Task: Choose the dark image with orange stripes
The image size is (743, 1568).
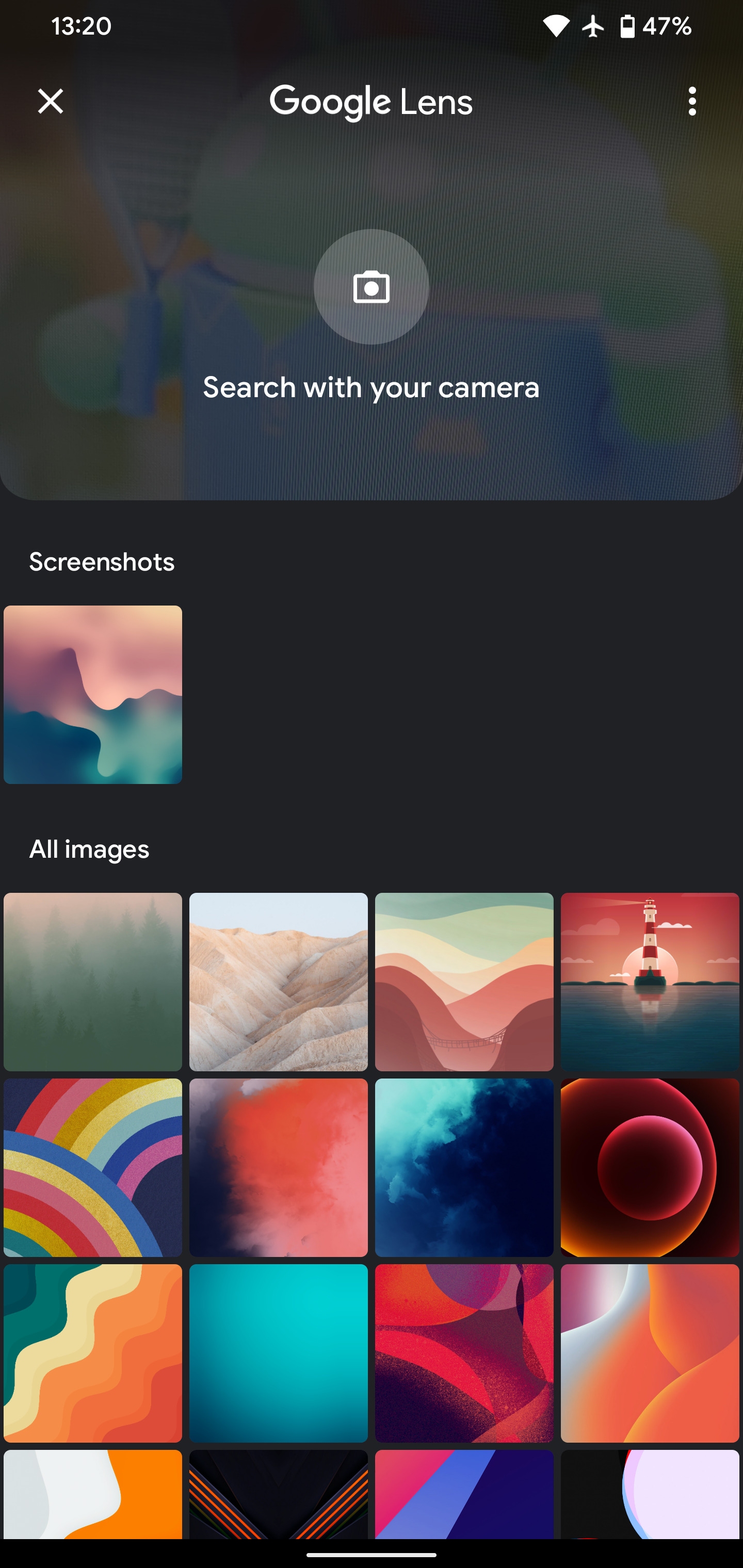Action: click(x=278, y=1494)
